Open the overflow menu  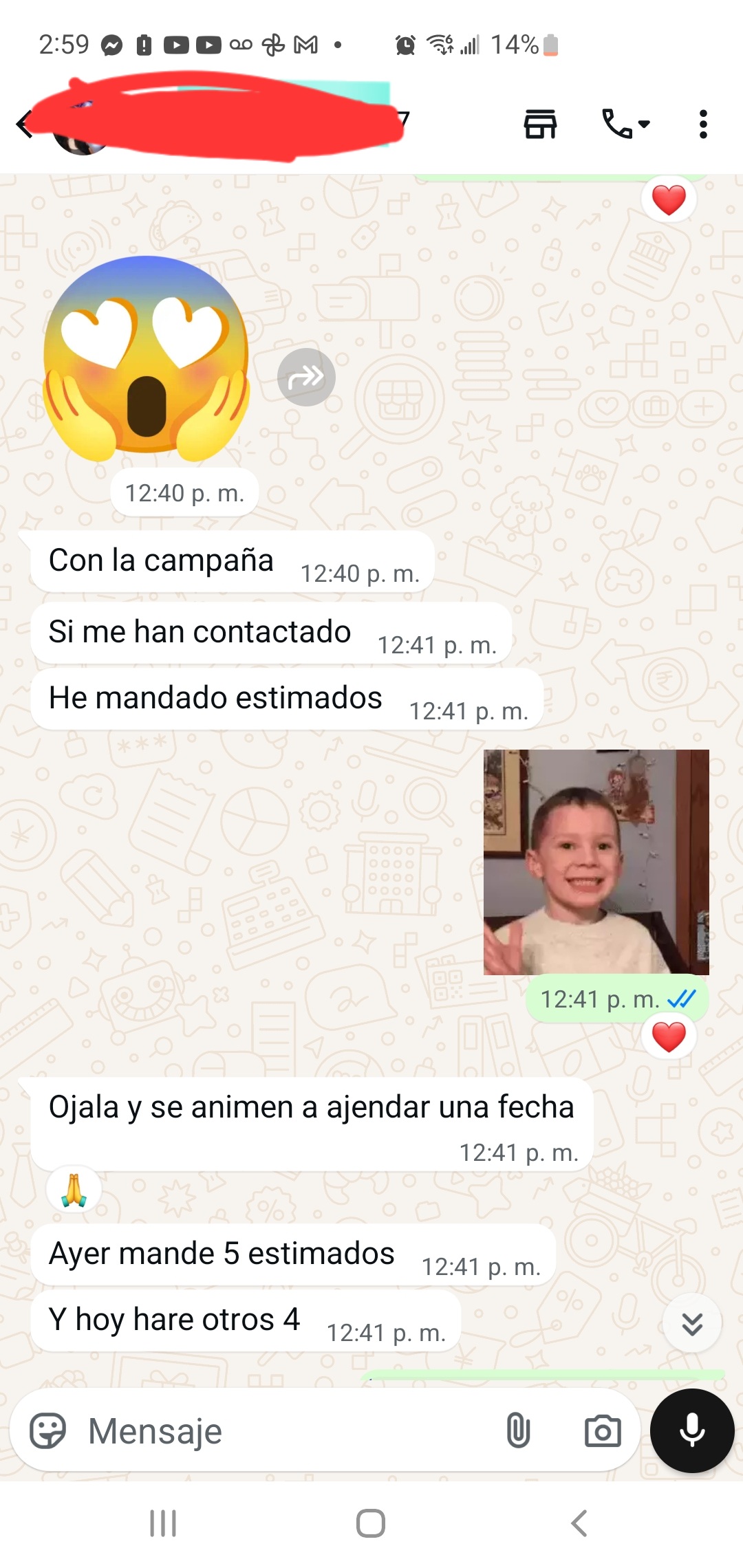coord(702,124)
